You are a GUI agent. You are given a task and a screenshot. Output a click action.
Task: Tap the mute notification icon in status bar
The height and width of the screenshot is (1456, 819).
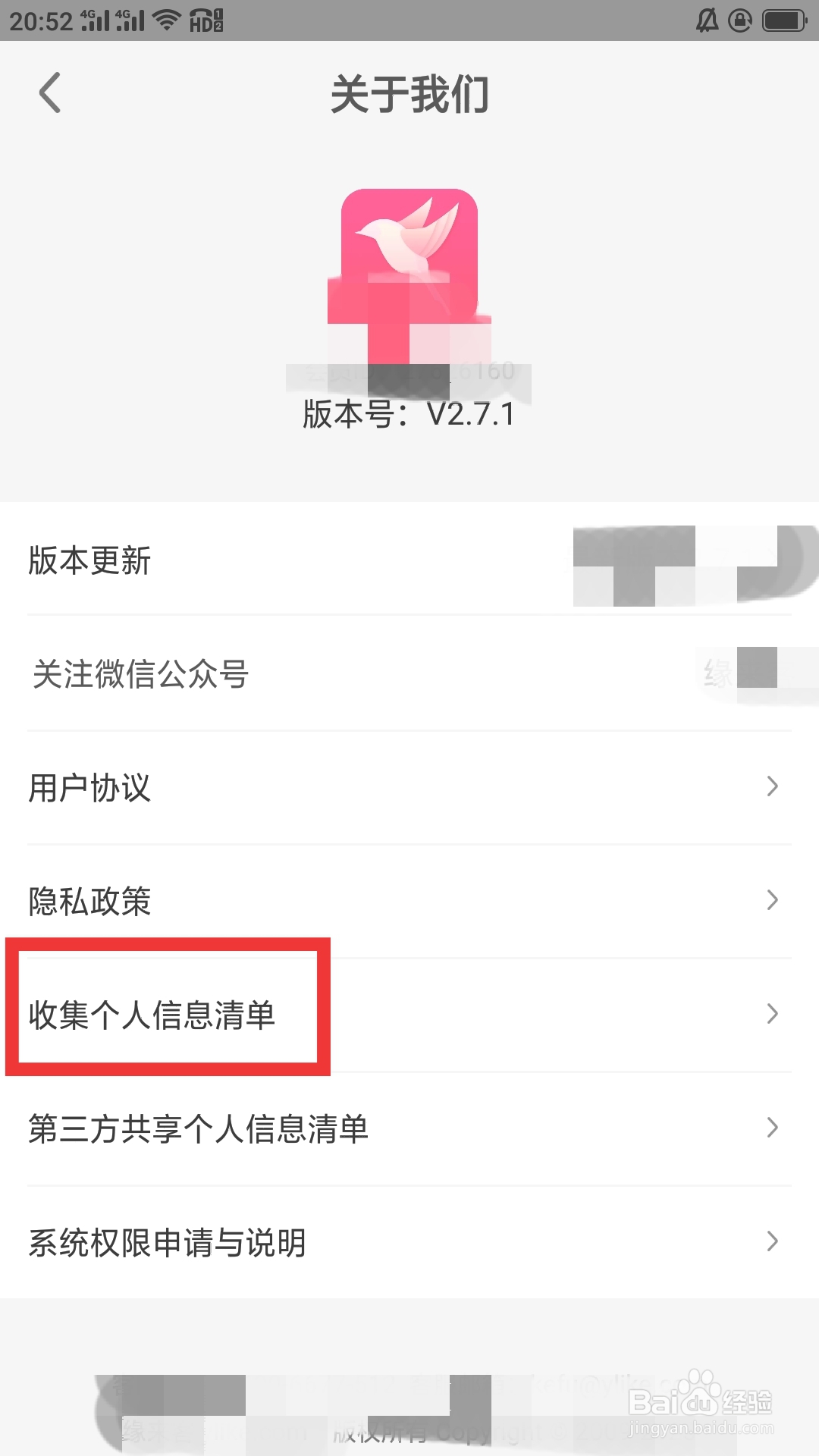coord(710,20)
